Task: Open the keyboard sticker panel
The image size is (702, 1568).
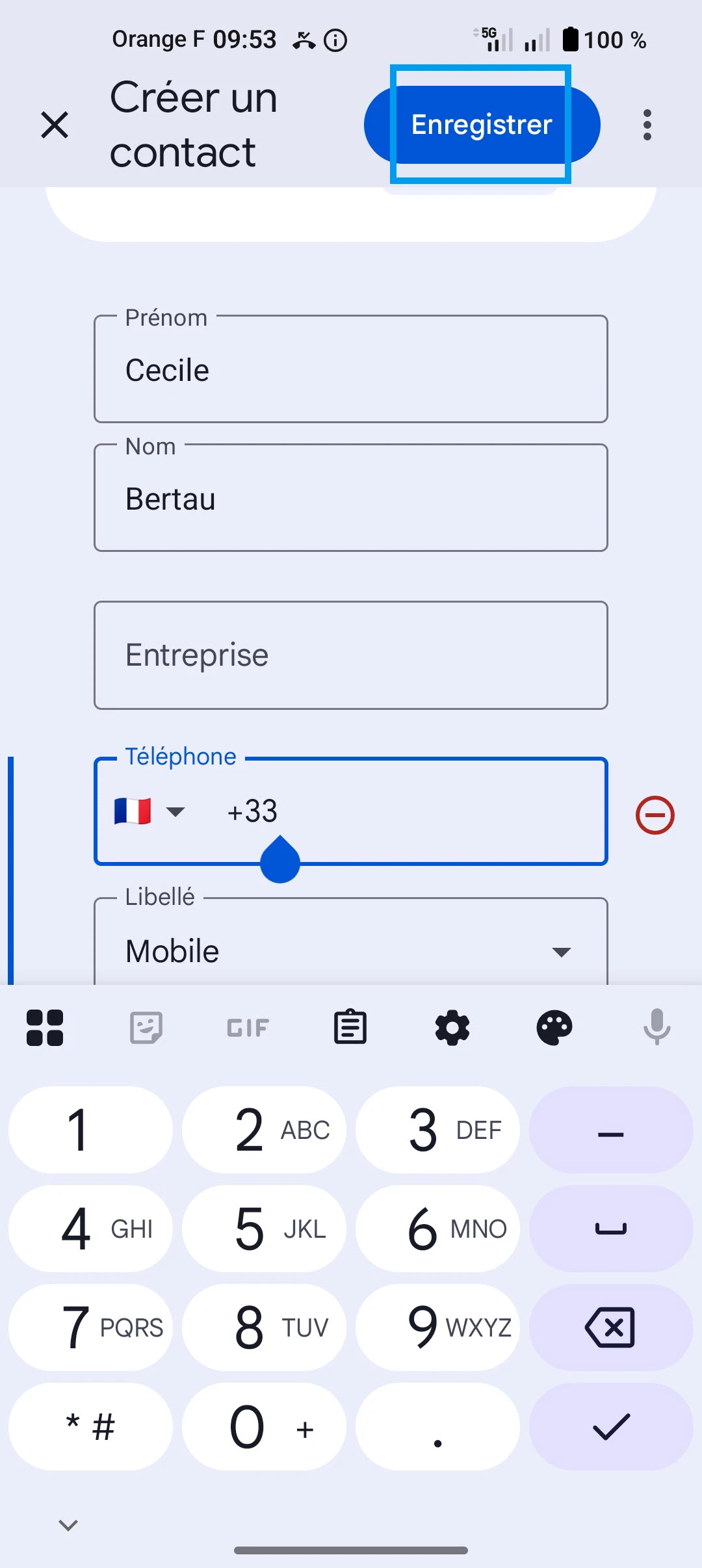Action: [x=146, y=1028]
